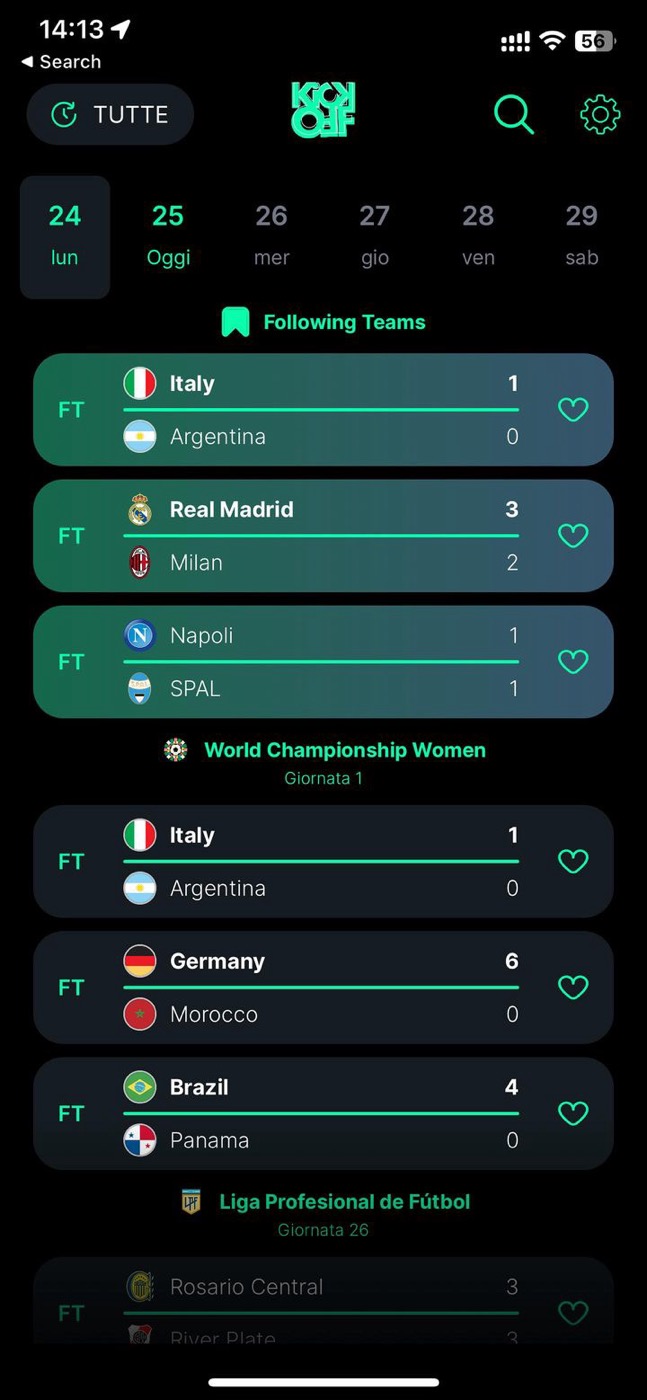Open World Championship Women league header
The image size is (647, 1400).
coord(325,761)
